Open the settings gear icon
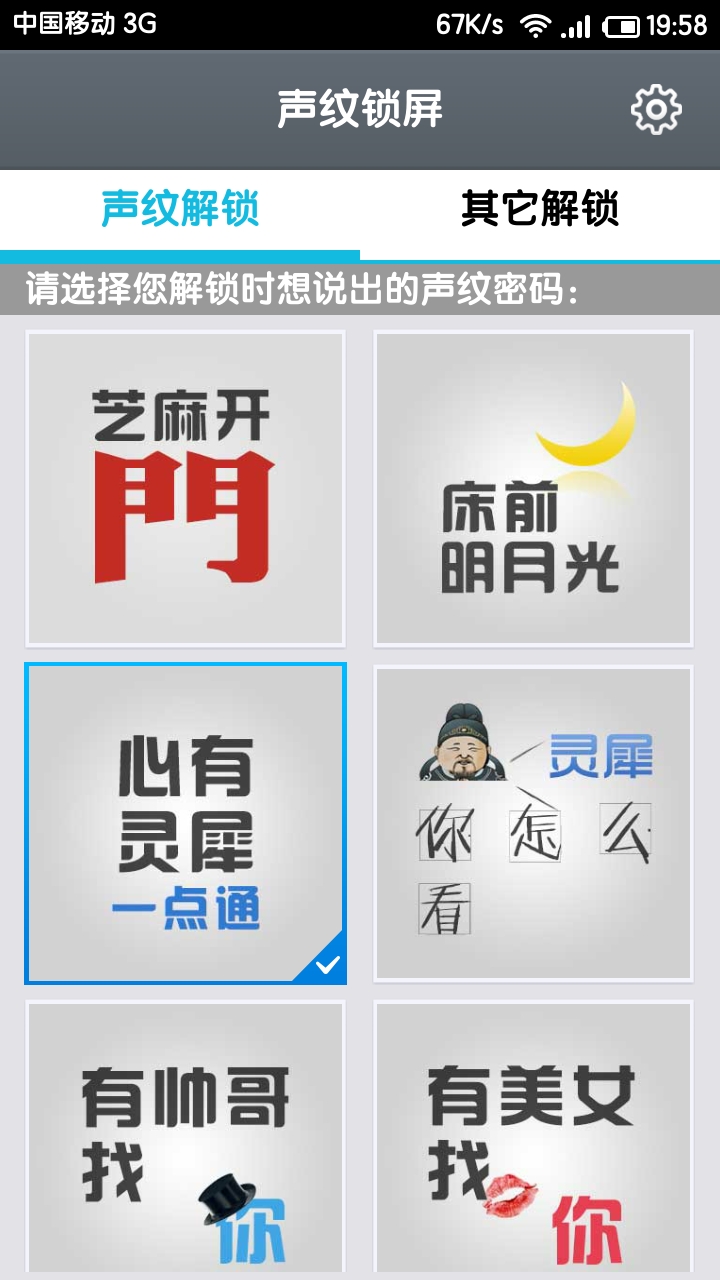This screenshot has height=1280, width=720. 657,108
